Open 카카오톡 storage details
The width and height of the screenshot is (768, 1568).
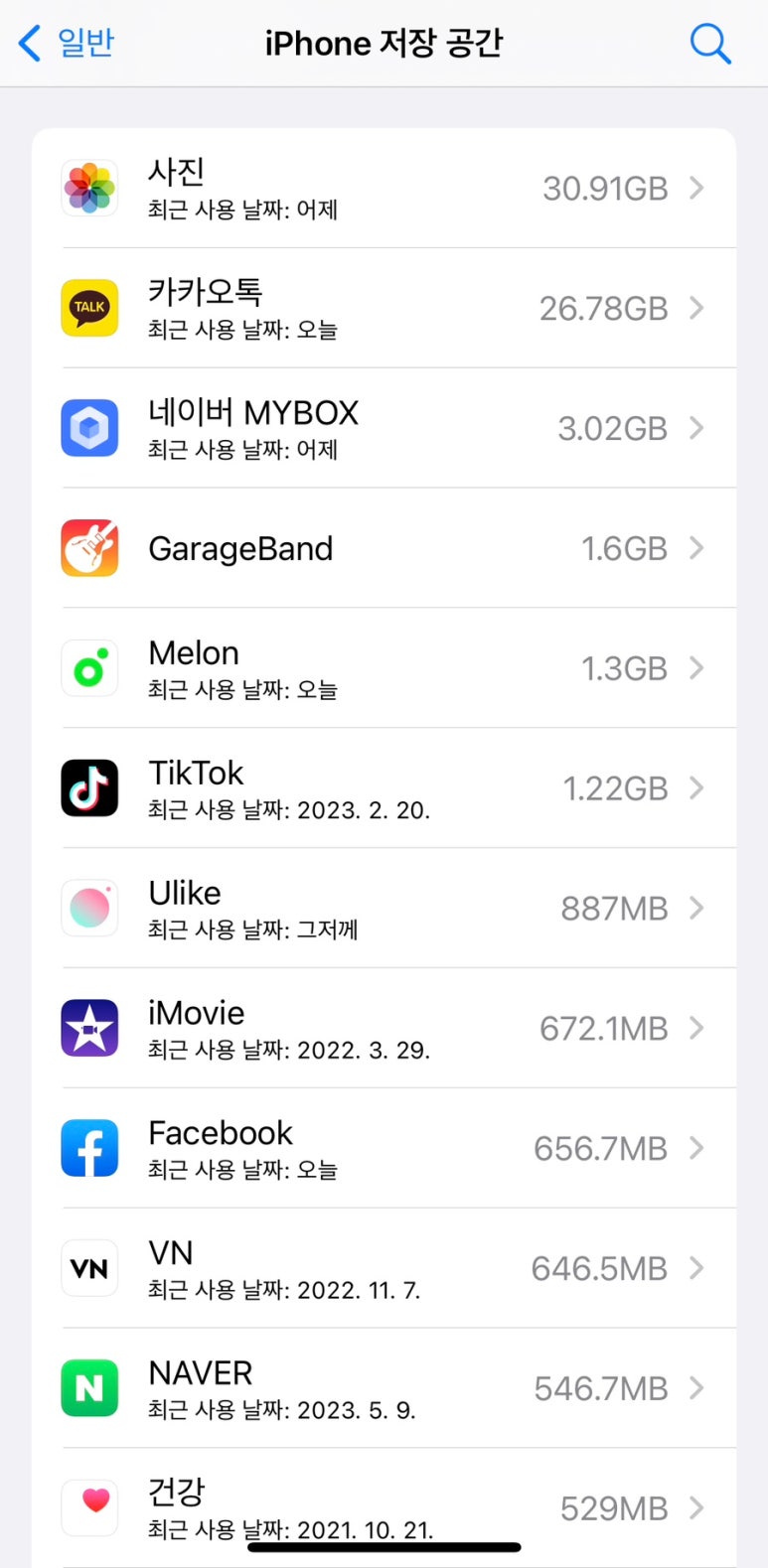pos(384,308)
